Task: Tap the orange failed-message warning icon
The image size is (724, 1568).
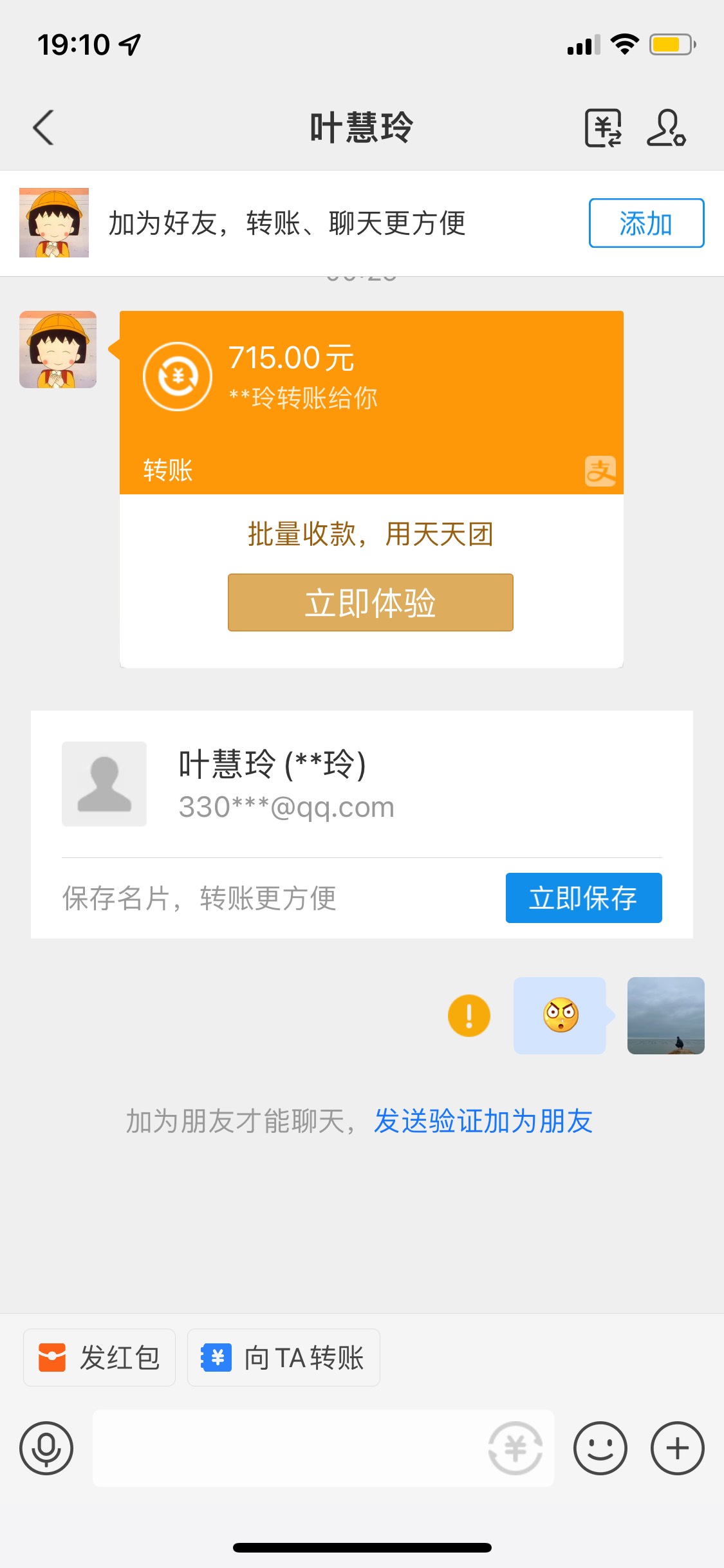Action: click(469, 1016)
